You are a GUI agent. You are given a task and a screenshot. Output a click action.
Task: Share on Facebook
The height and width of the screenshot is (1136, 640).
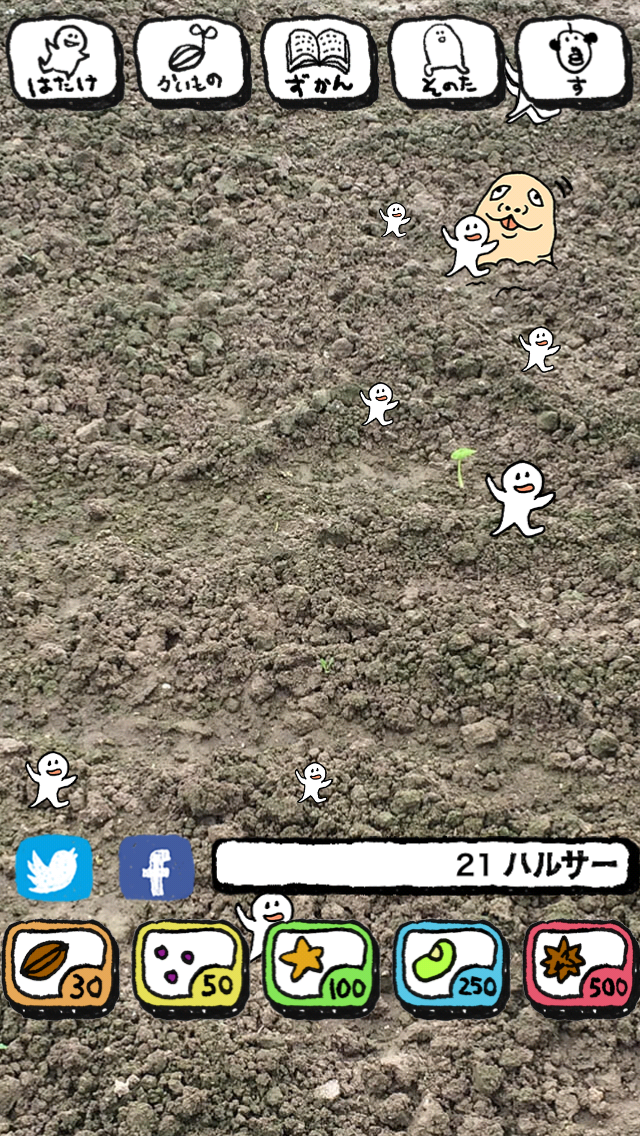(x=156, y=868)
